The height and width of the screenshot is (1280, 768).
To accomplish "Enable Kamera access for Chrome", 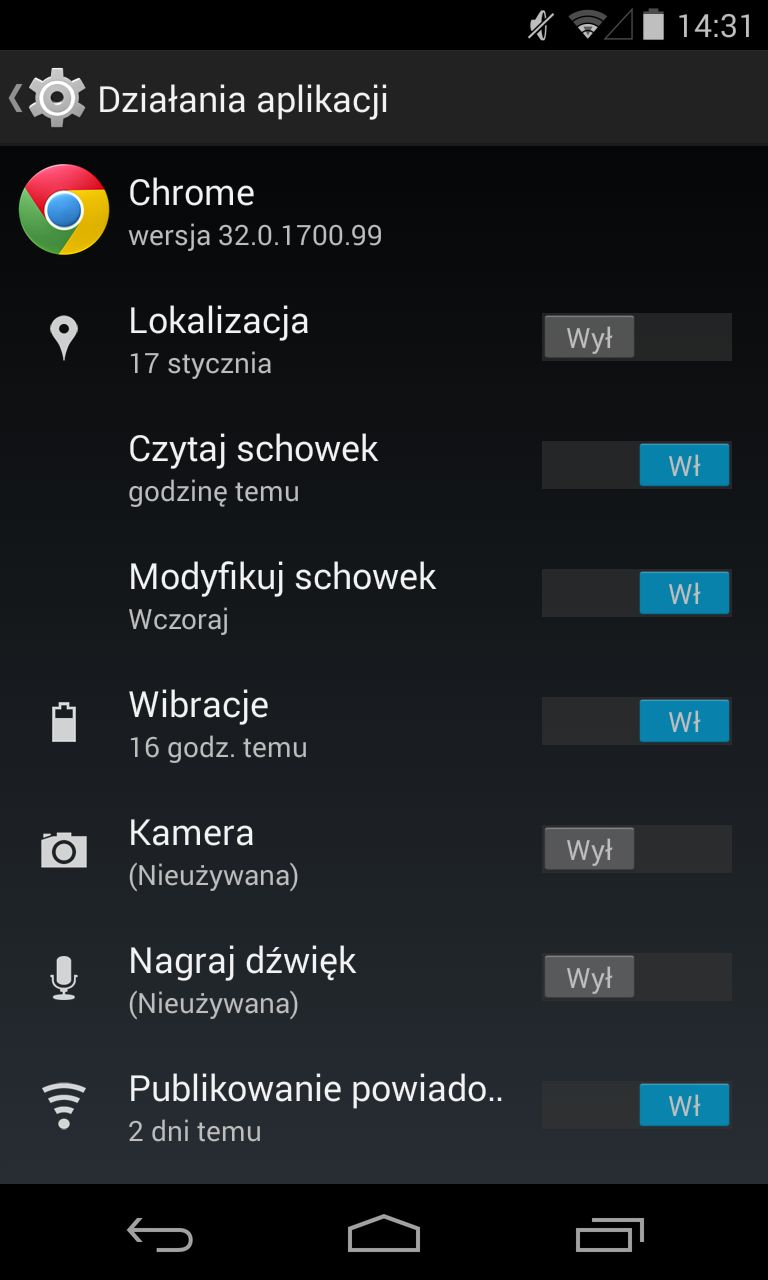I will [x=637, y=849].
